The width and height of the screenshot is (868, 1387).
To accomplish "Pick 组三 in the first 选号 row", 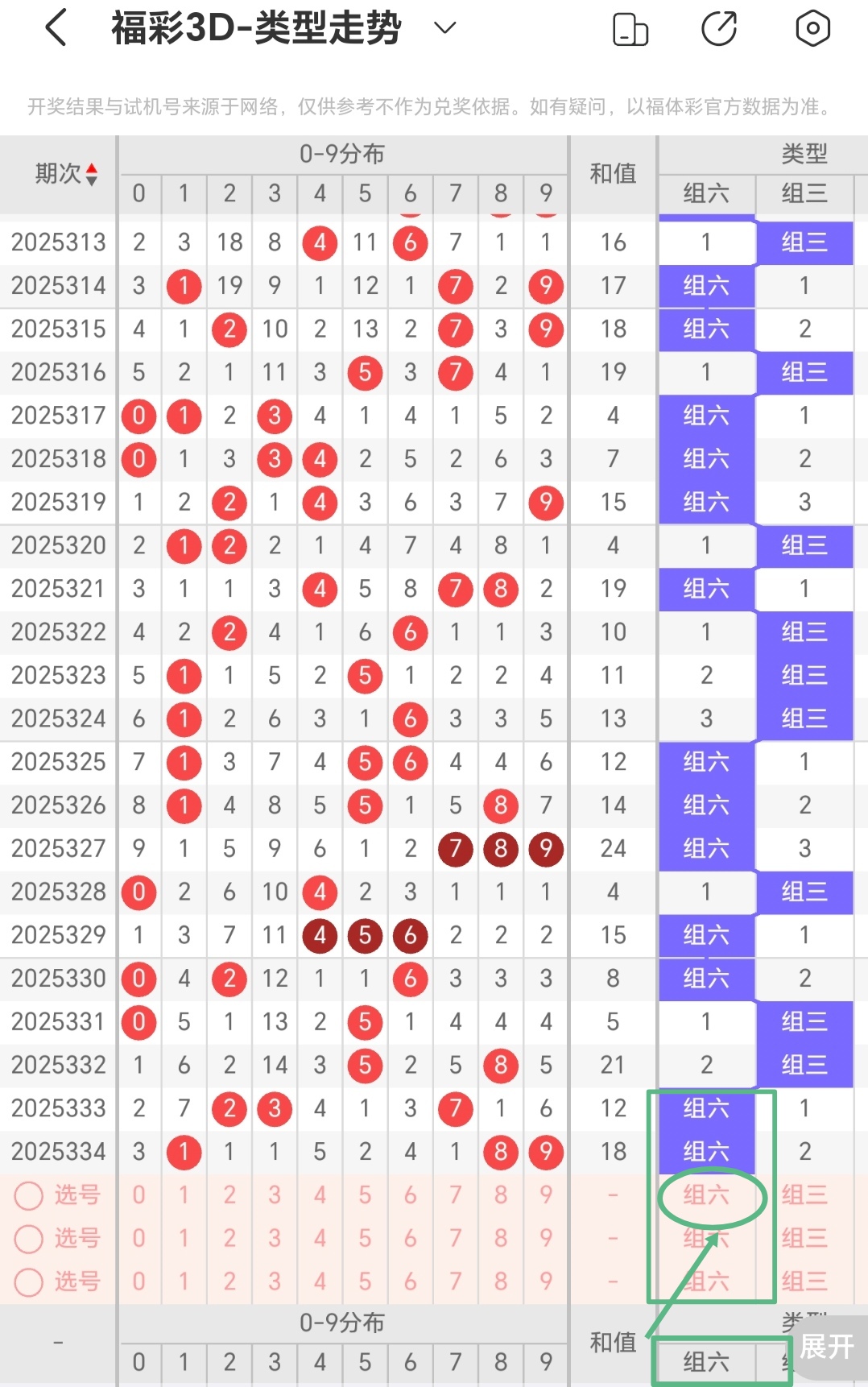I will pyautogui.click(x=805, y=1197).
